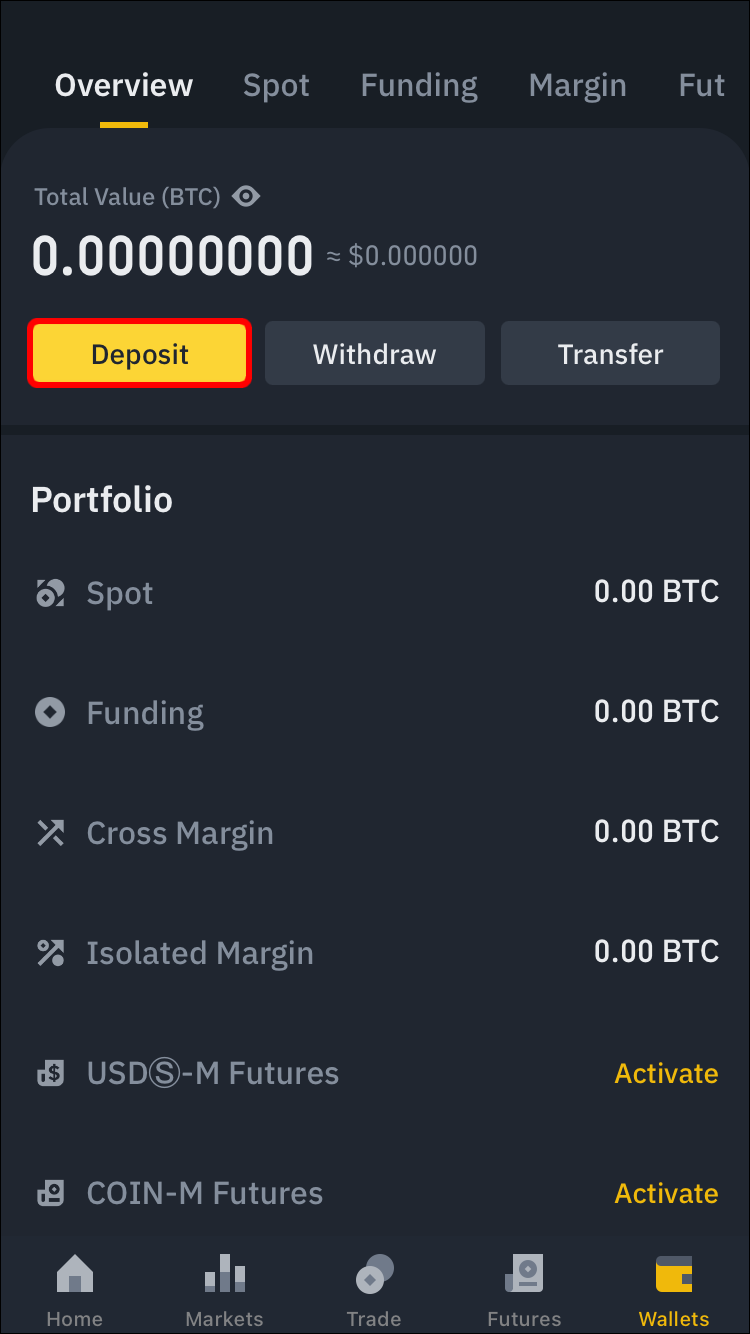Open the Markets tab
The image size is (750, 1334).
(225, 1290)
